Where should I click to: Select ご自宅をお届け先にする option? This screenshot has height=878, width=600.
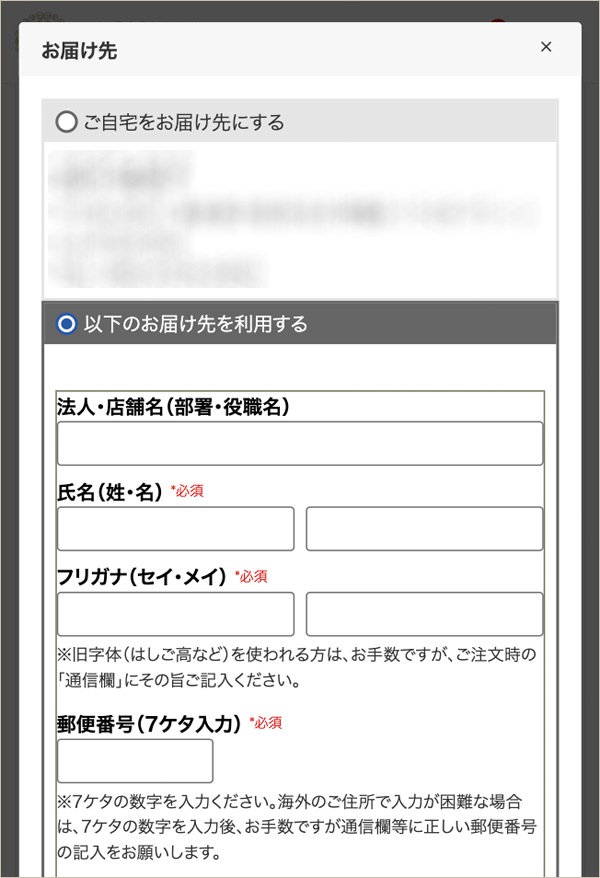point(67,123)
